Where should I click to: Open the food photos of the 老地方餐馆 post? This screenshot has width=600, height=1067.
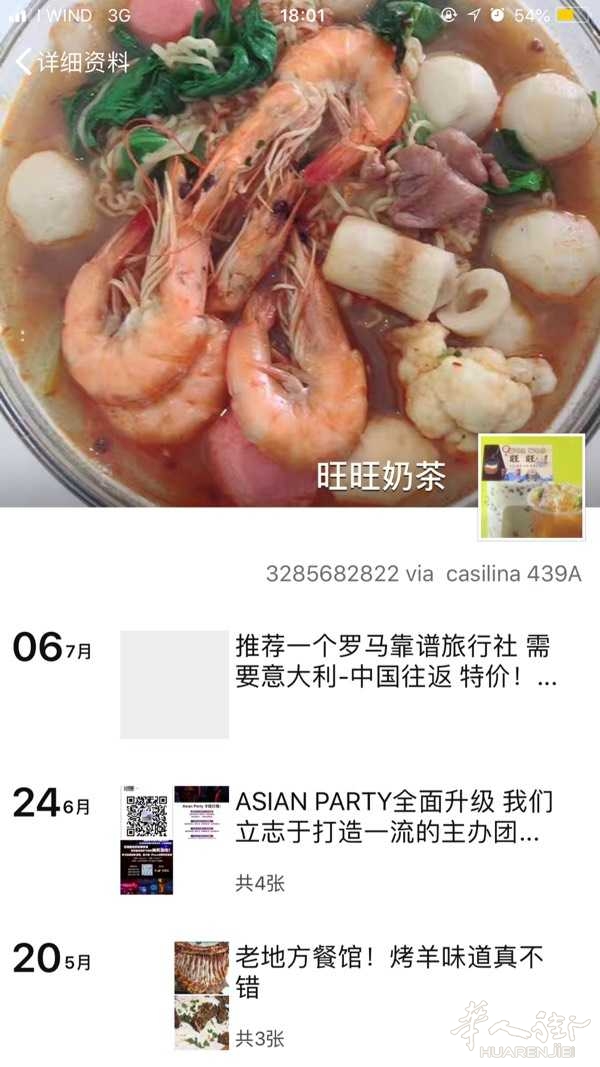201,995
